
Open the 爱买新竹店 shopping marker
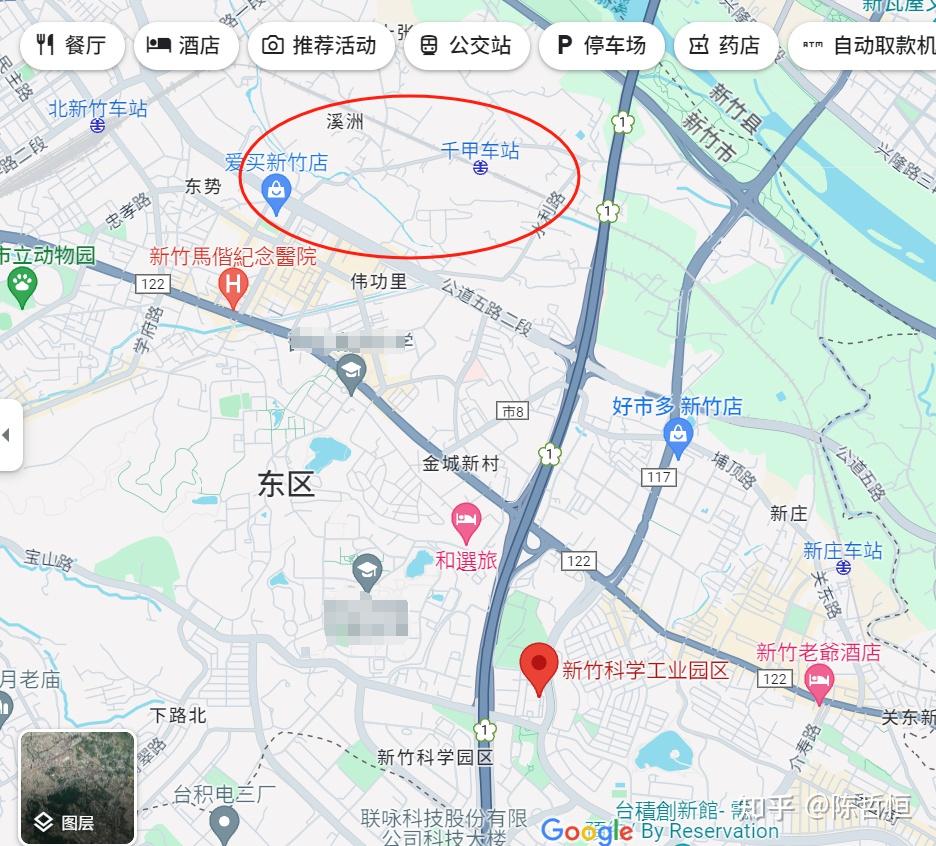tap(276, 196)
